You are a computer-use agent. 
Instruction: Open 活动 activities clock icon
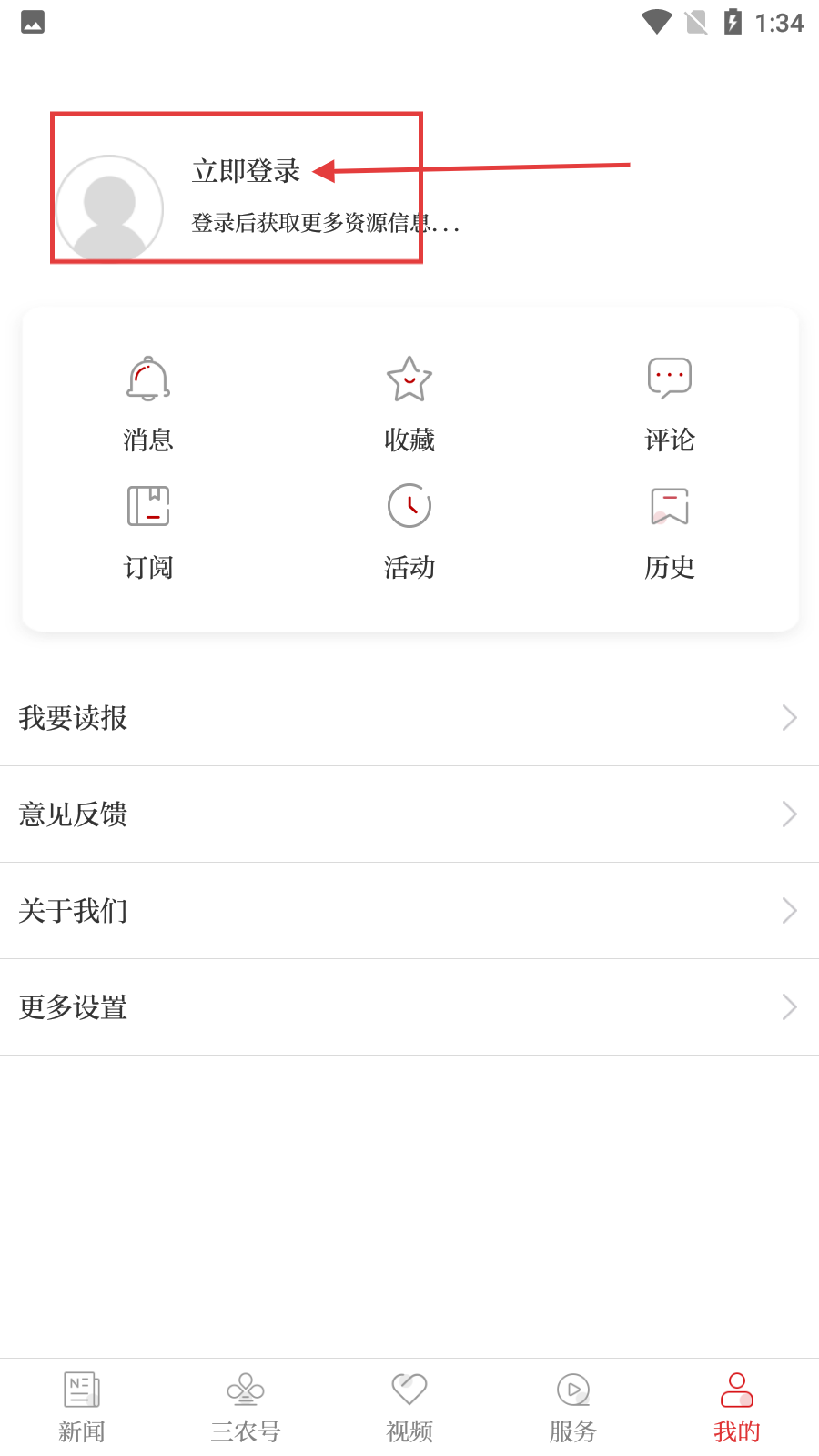pos(409,507)
